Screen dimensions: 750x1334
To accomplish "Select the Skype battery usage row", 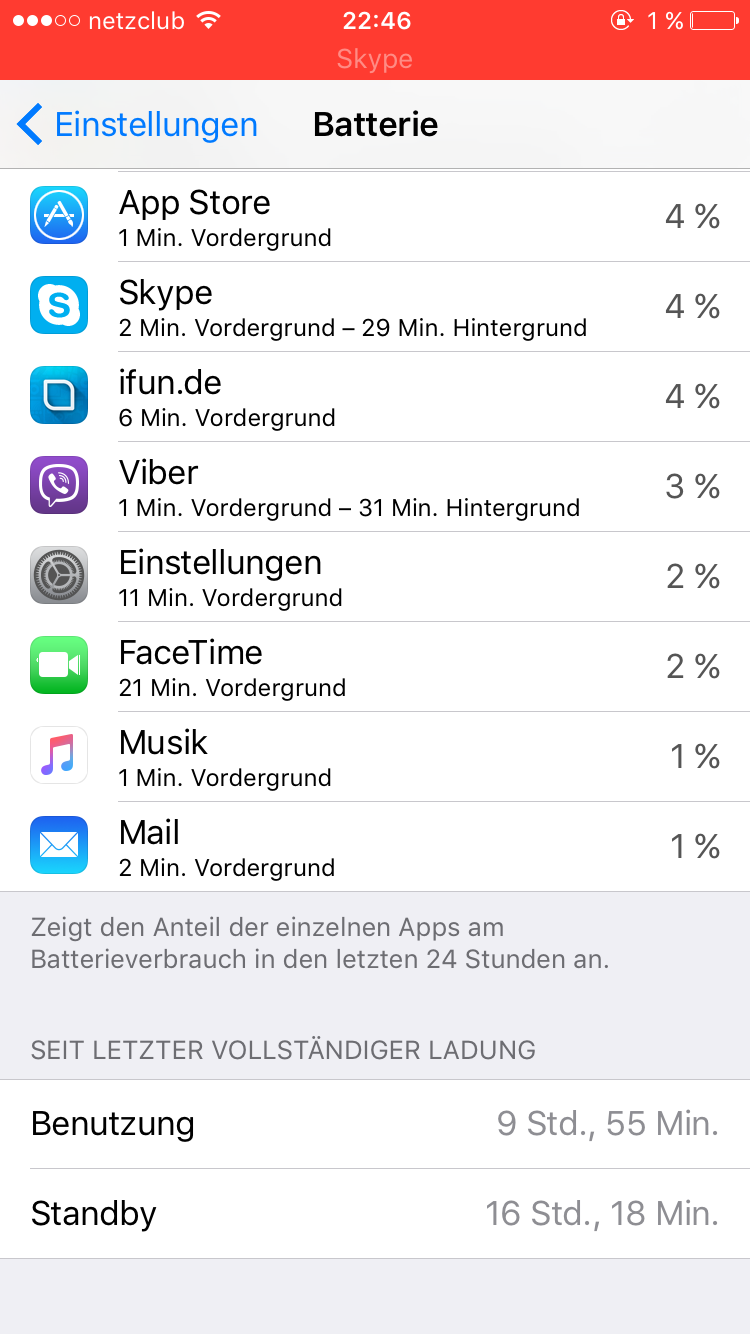I will click(375, 307).
